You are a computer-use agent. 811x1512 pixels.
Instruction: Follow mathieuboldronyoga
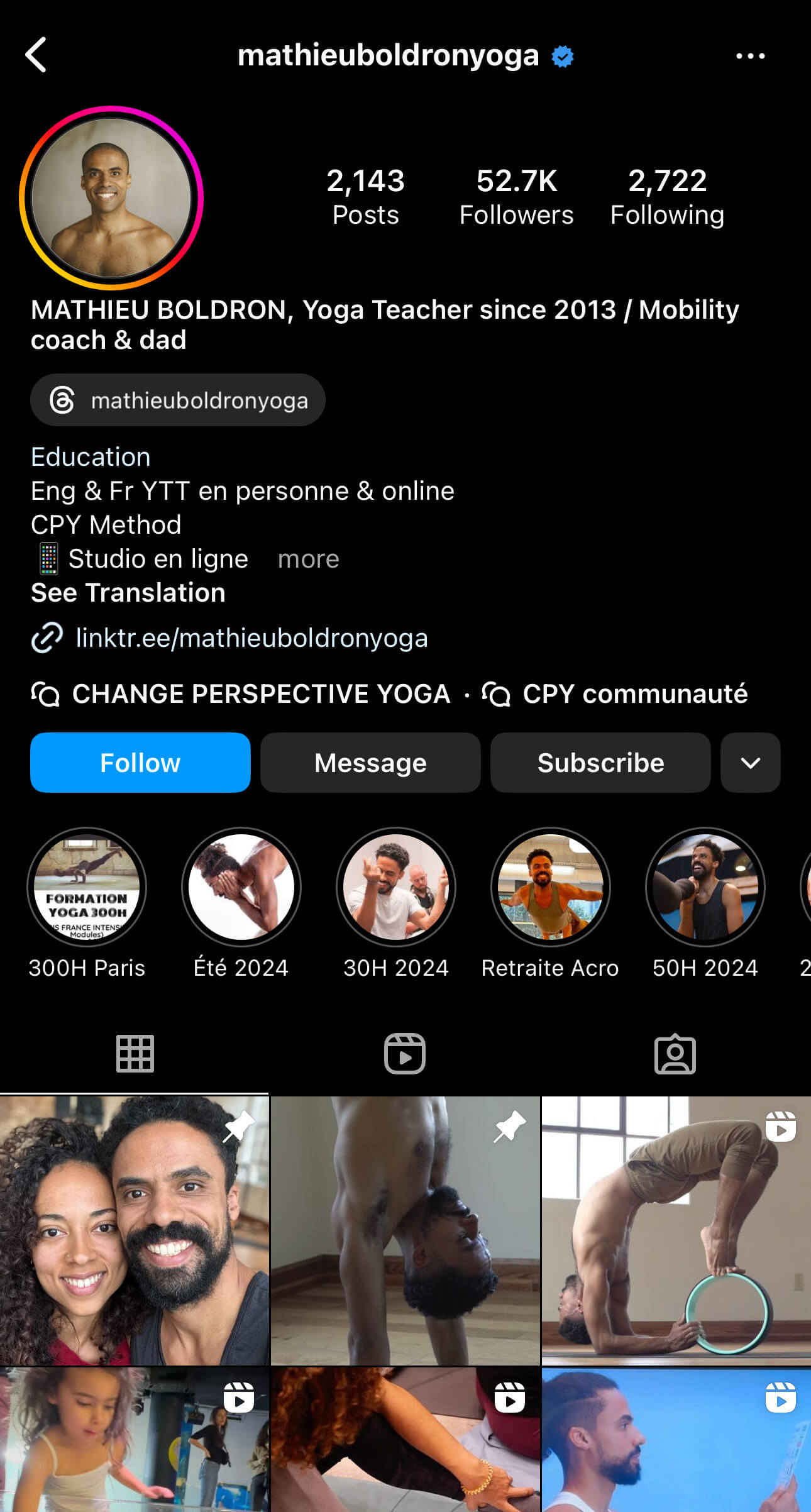(140, 763)
